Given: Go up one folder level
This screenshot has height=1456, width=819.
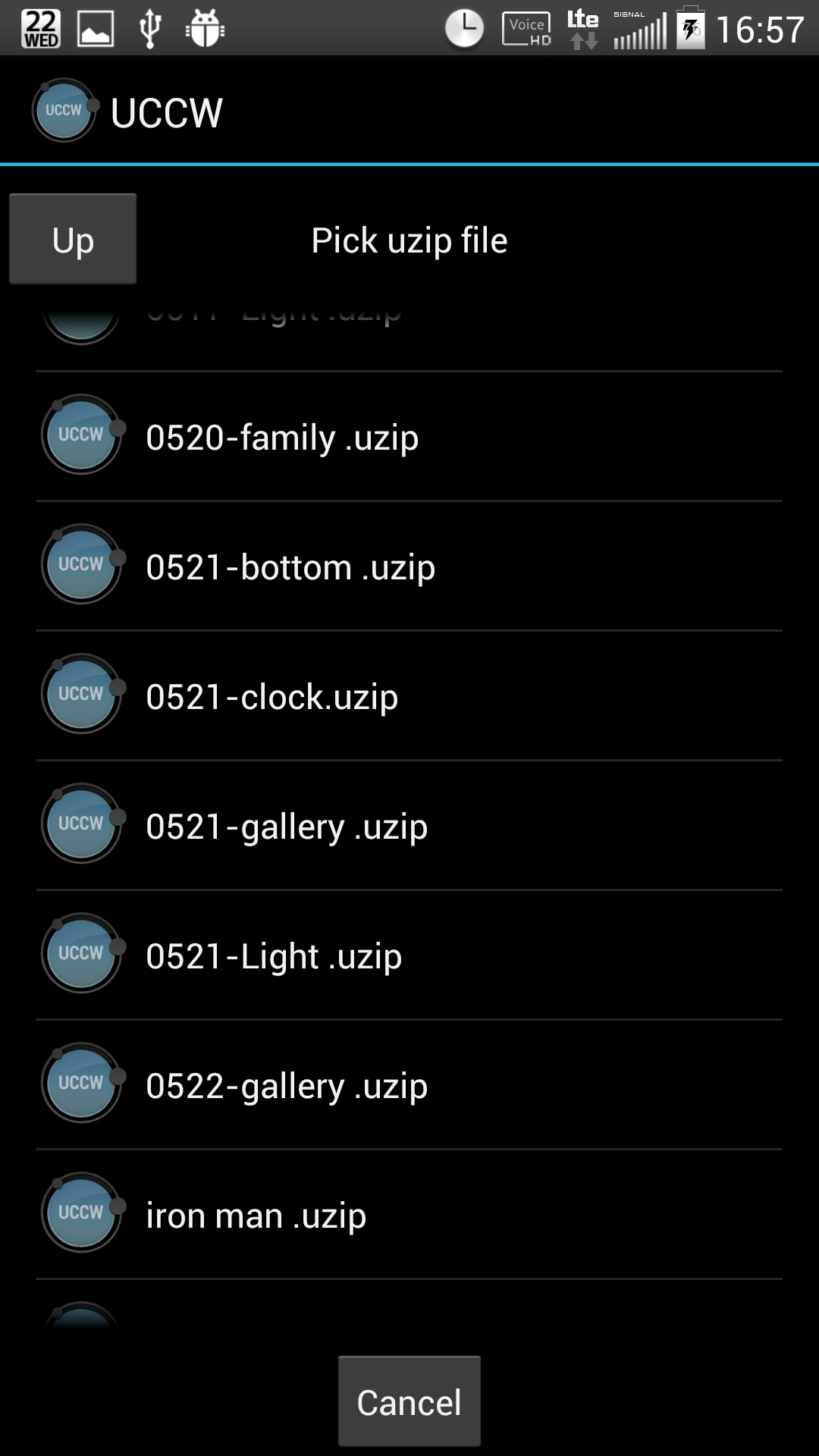Looking at the screenshot, I should point(73,240).
